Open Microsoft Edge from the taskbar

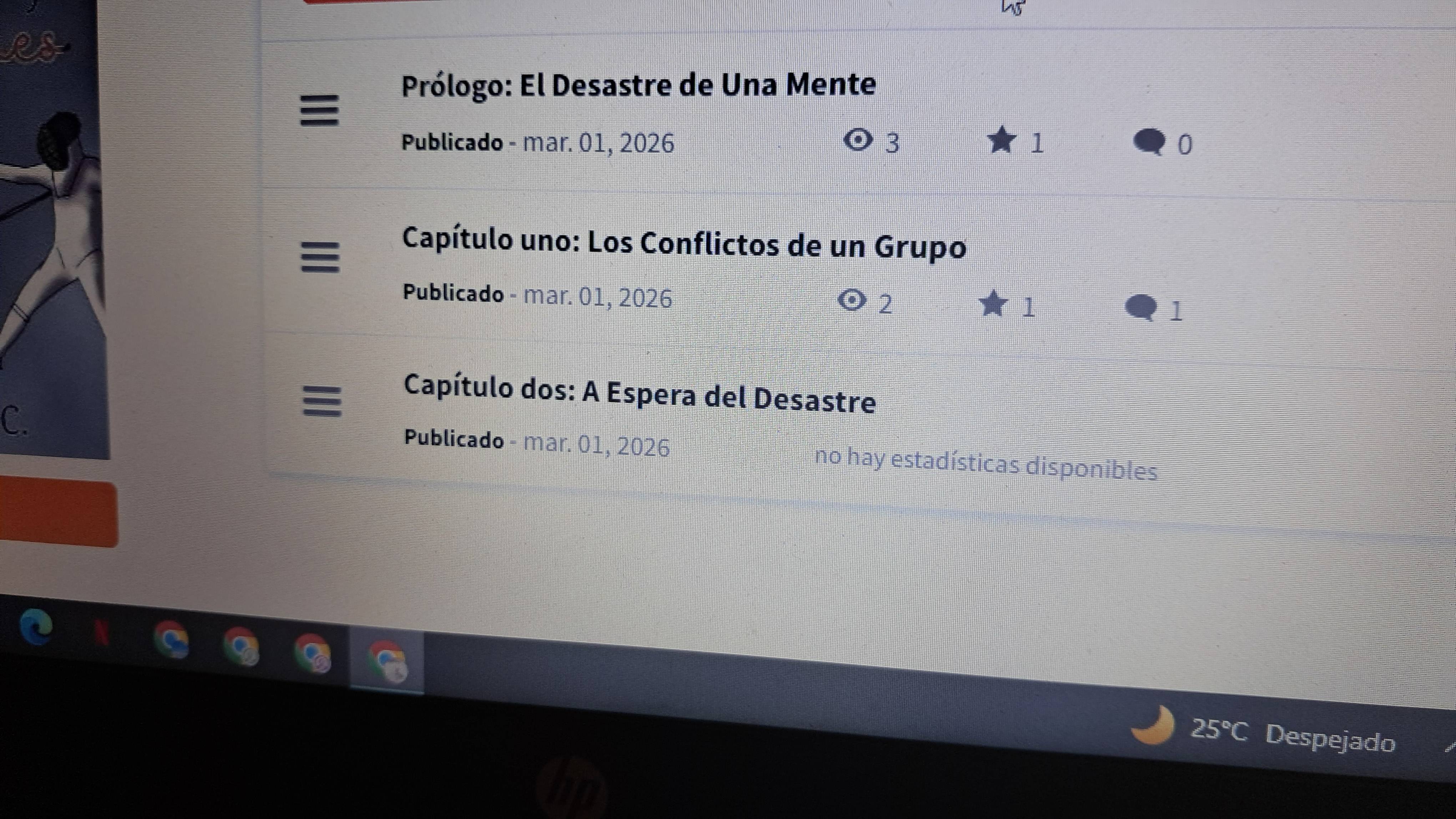(36, 626)
